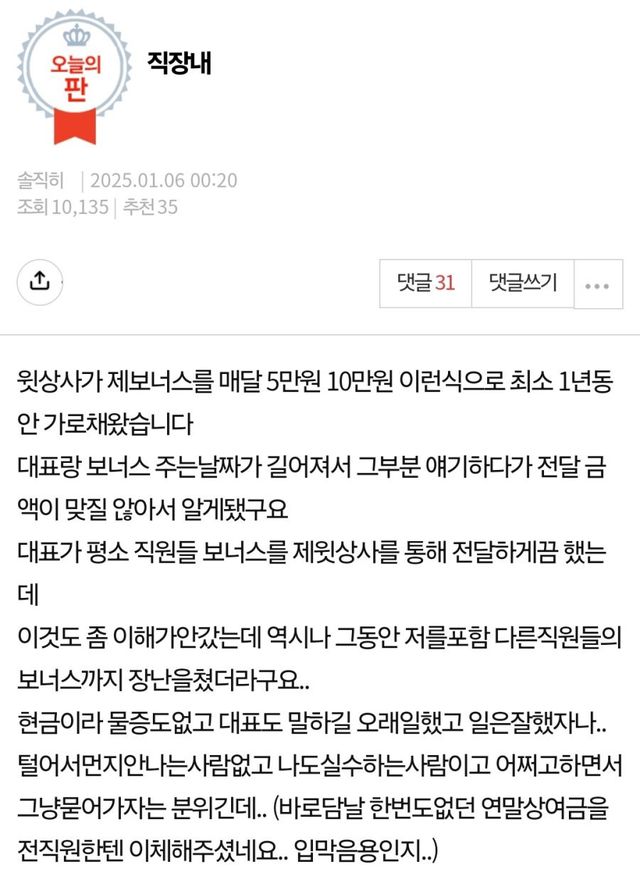640x876 pixels.
Task: Open author 솔직히's profile
Action: (x=40, y=181)
